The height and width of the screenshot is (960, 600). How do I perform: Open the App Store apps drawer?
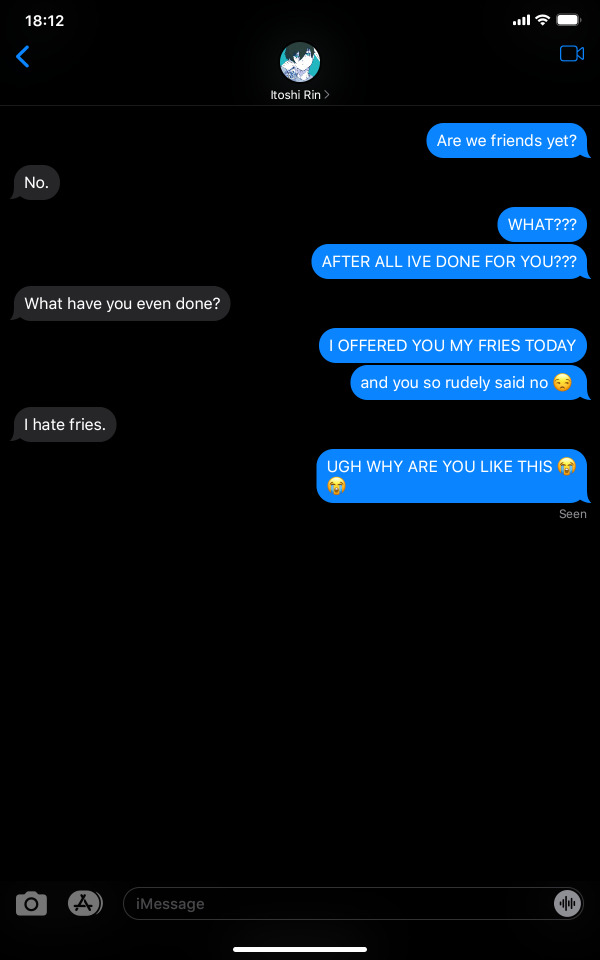85,903
